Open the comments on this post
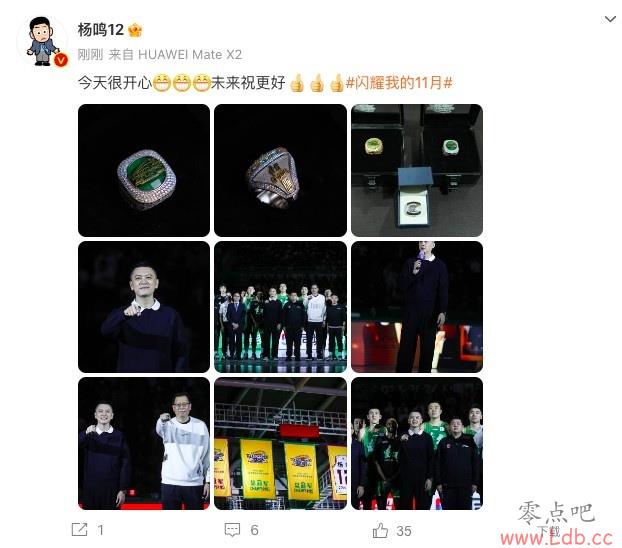Image resolution: width=622 pixels, height=548 pixels. (242, 530)
